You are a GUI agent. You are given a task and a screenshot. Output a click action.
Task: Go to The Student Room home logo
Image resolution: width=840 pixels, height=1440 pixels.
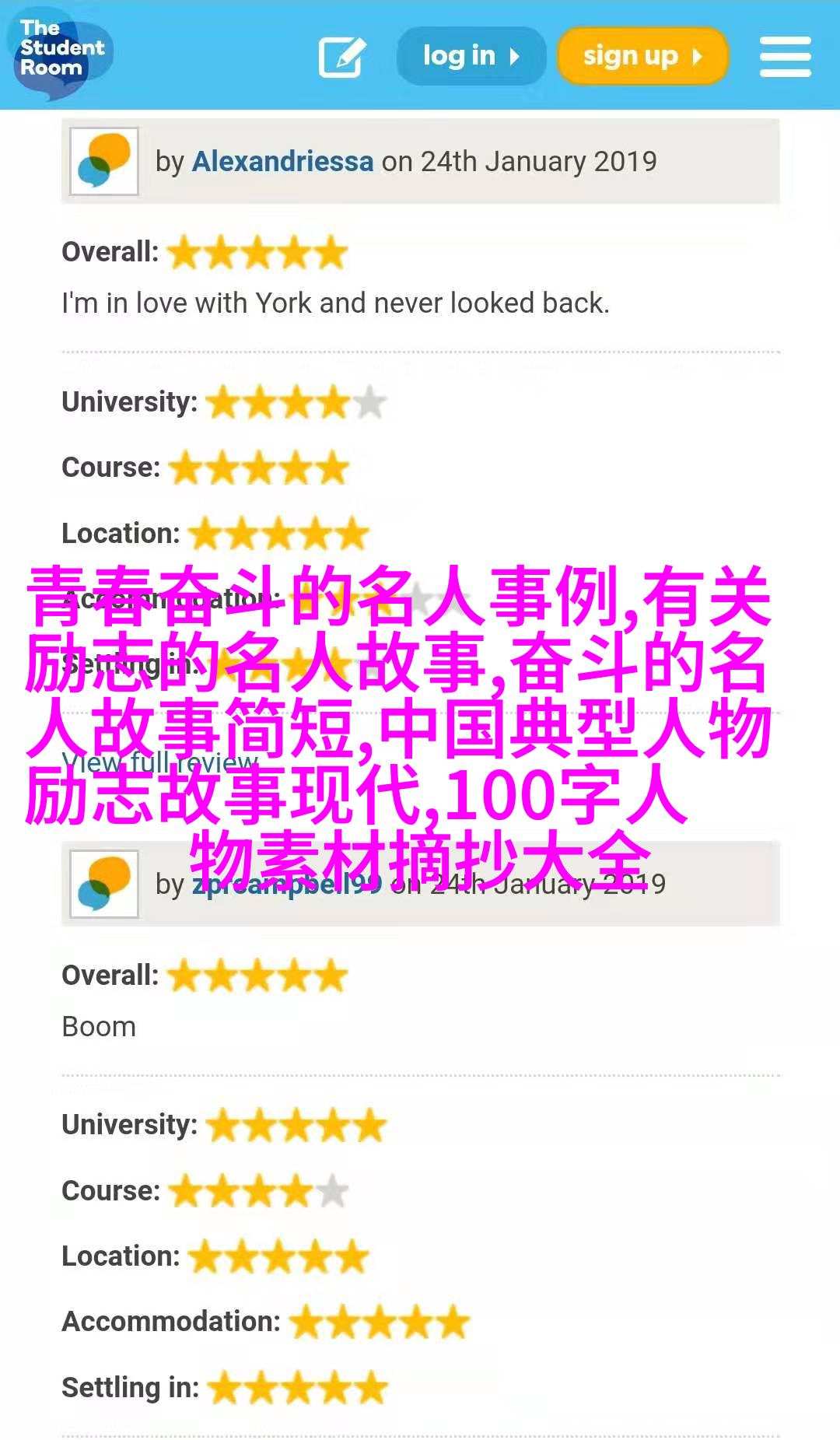point(59,52)
